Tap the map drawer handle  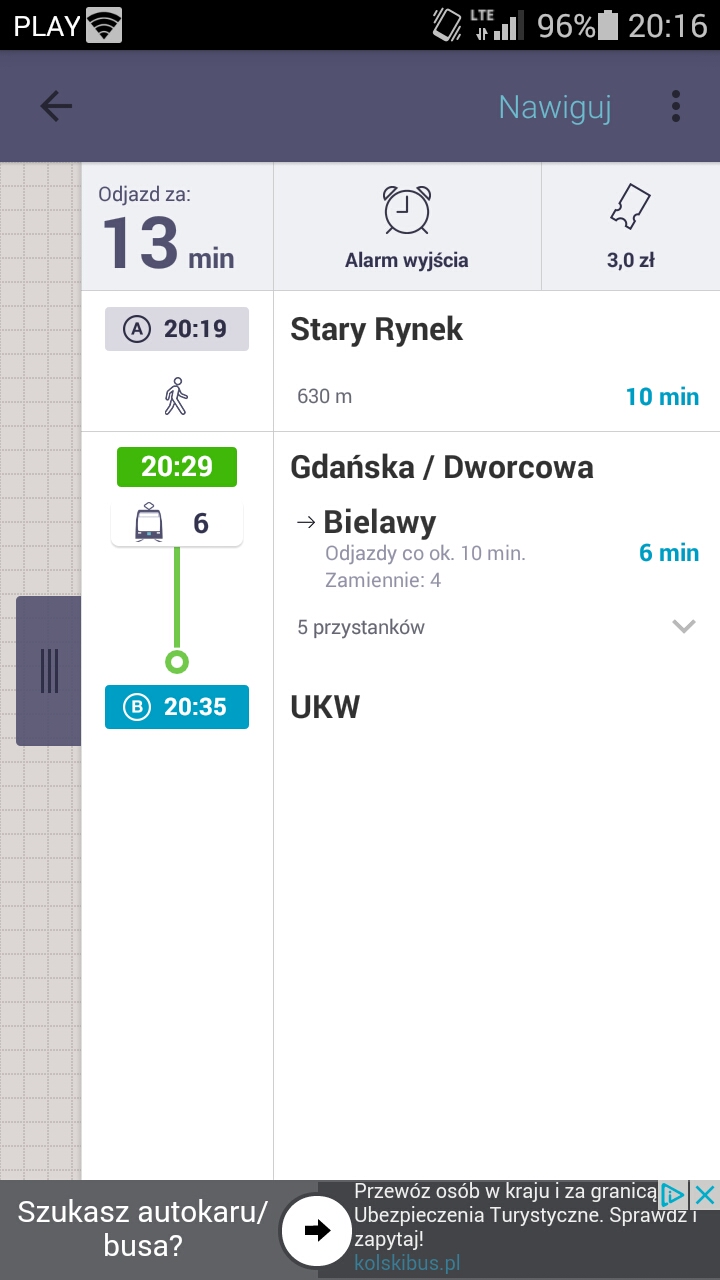(49, 671)
